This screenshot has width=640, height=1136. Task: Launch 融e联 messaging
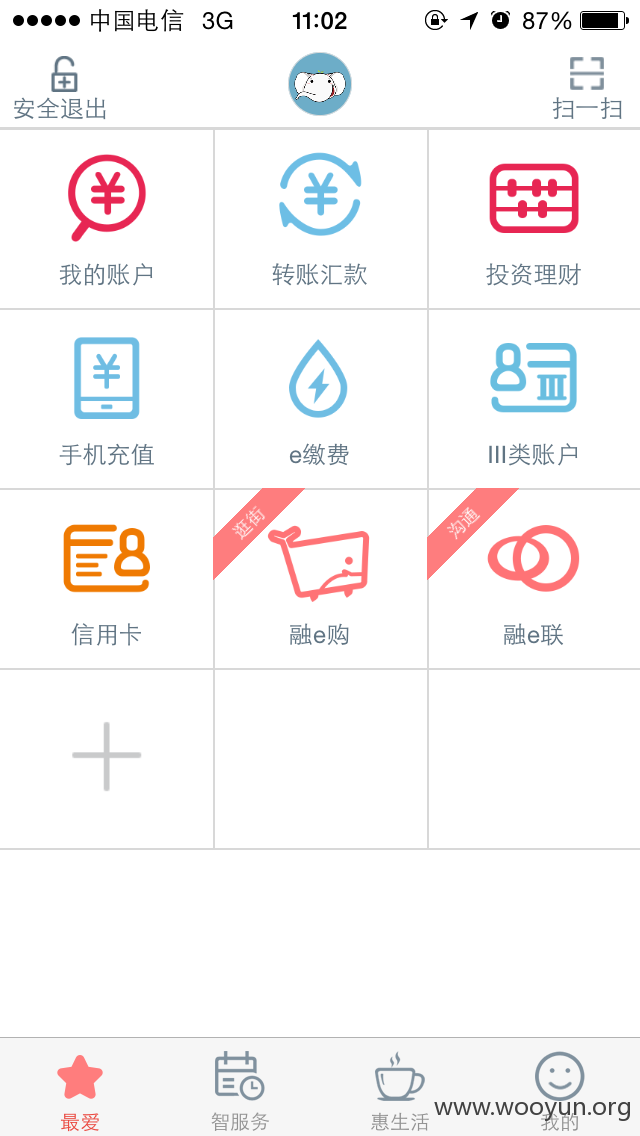(x=534, y=579)
